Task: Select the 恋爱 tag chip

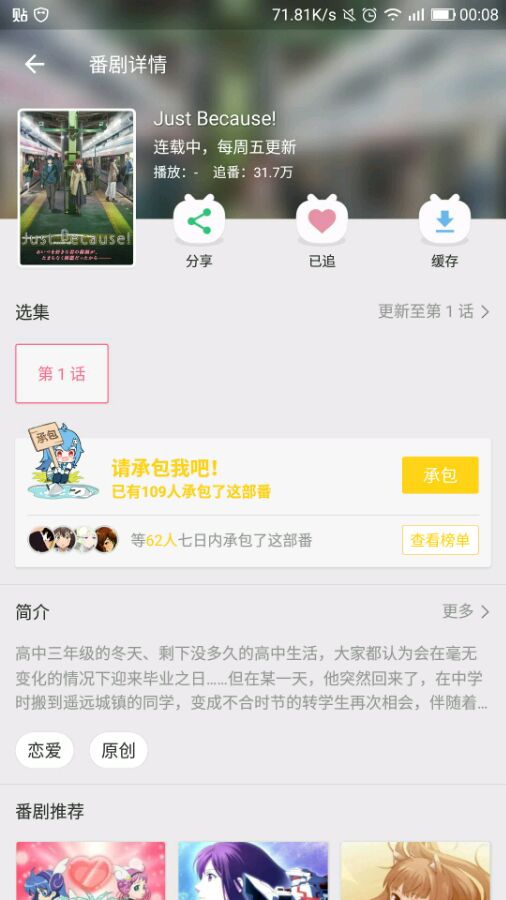Action: pyautogui.click(x=44, y=750)
